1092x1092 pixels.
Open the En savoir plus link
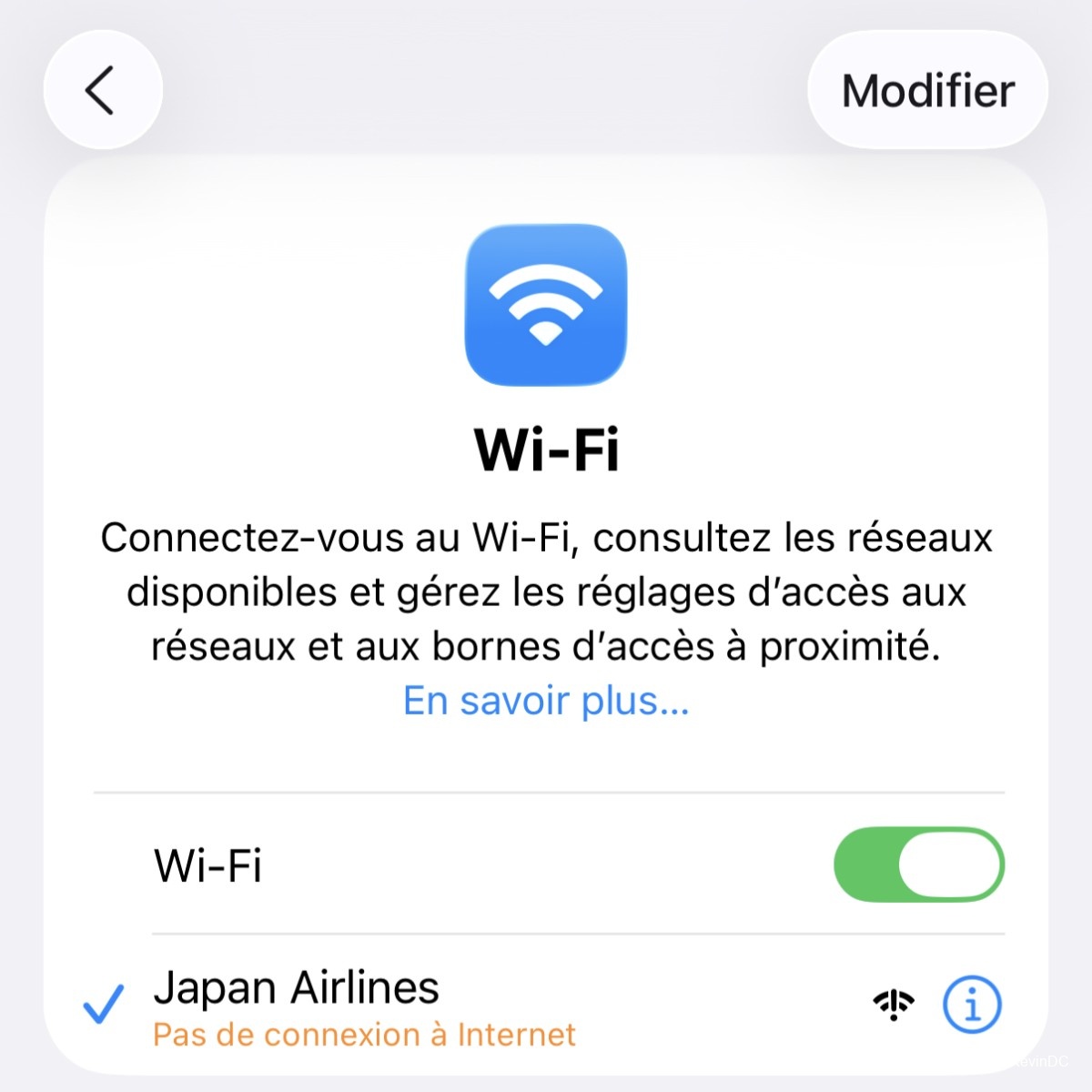click(546, 701)
